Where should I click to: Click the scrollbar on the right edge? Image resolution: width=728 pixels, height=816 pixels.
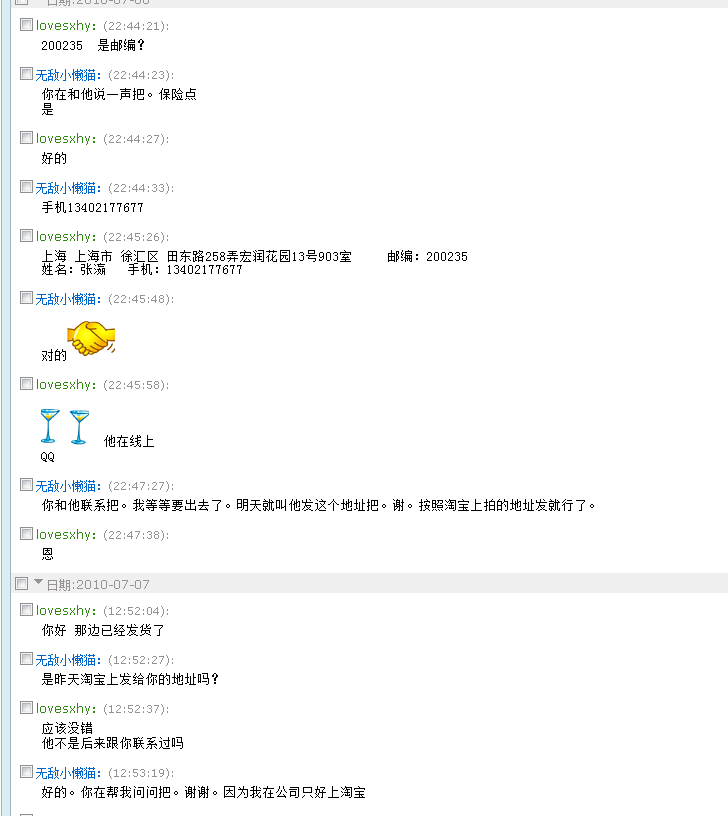[x=722, y=400]
